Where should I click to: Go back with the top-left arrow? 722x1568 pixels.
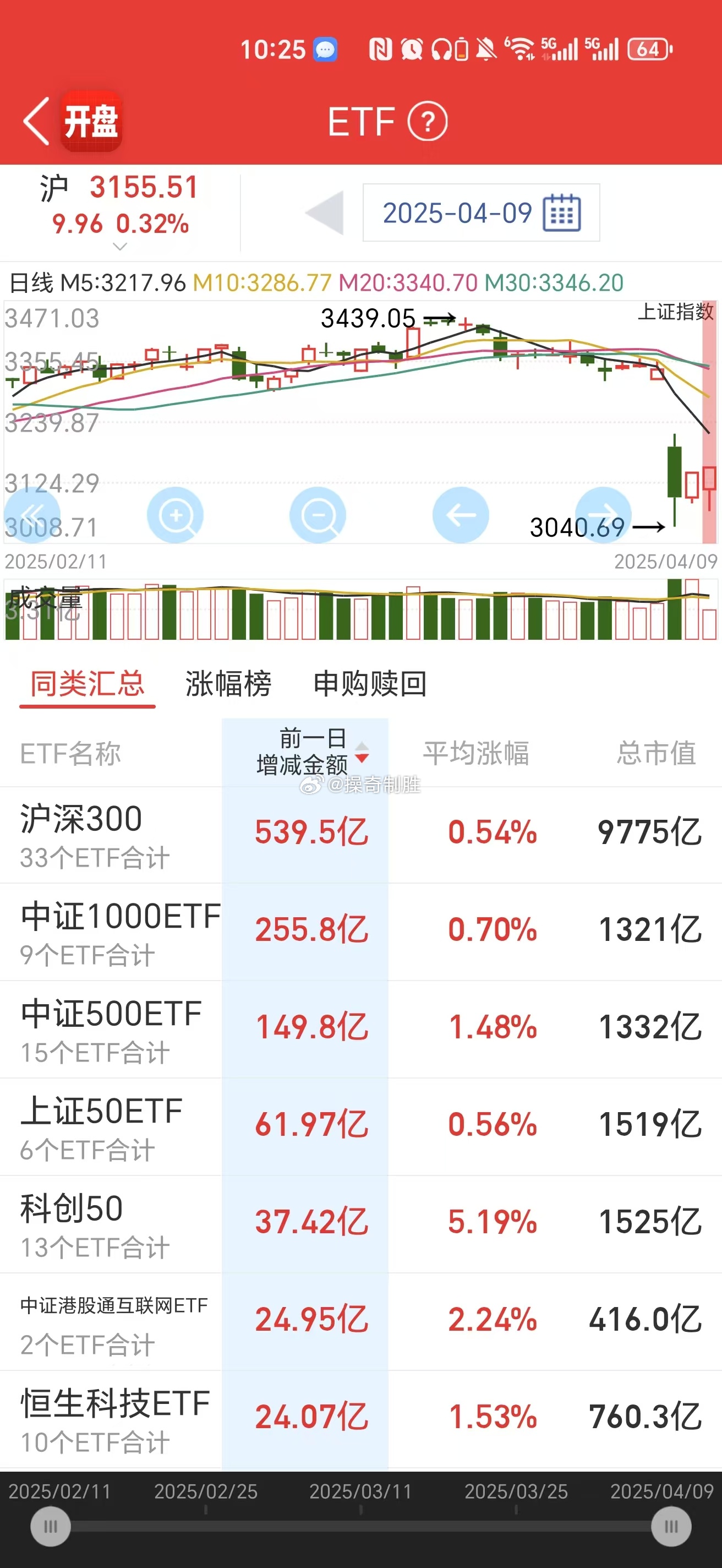[x=36, y=122]
